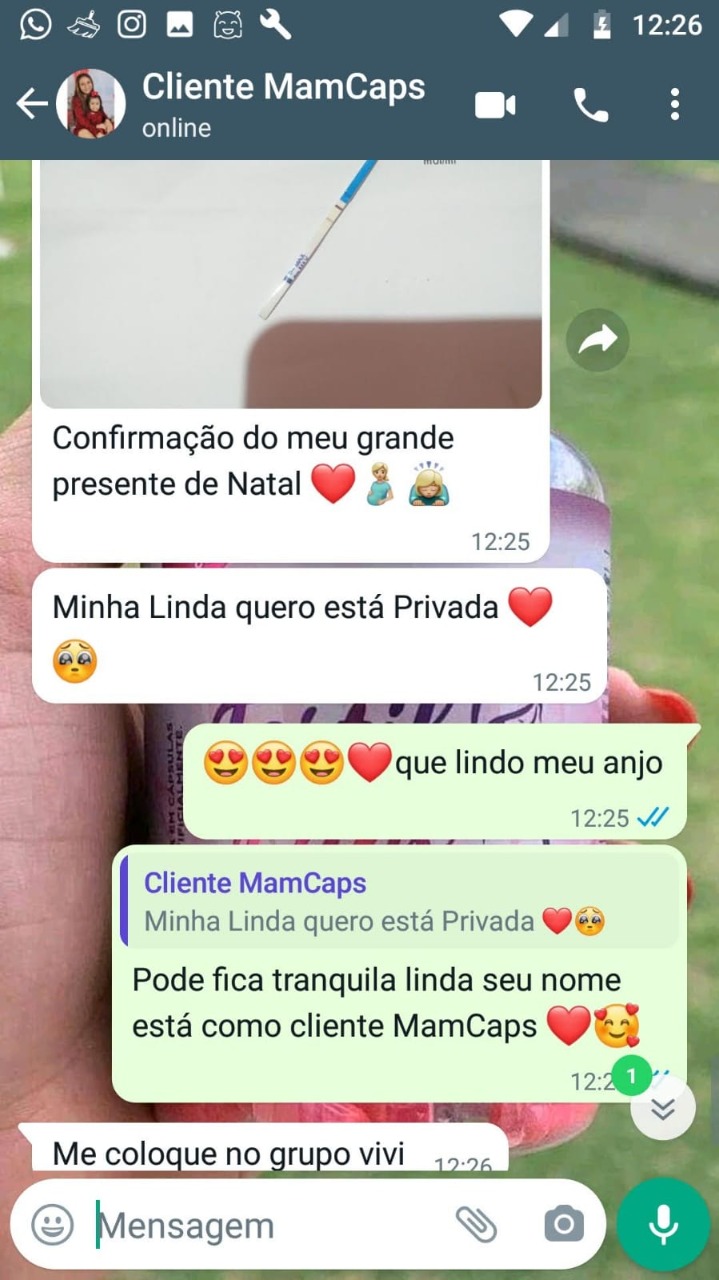Open the chat overflow menu

click(x=675, y=104)
